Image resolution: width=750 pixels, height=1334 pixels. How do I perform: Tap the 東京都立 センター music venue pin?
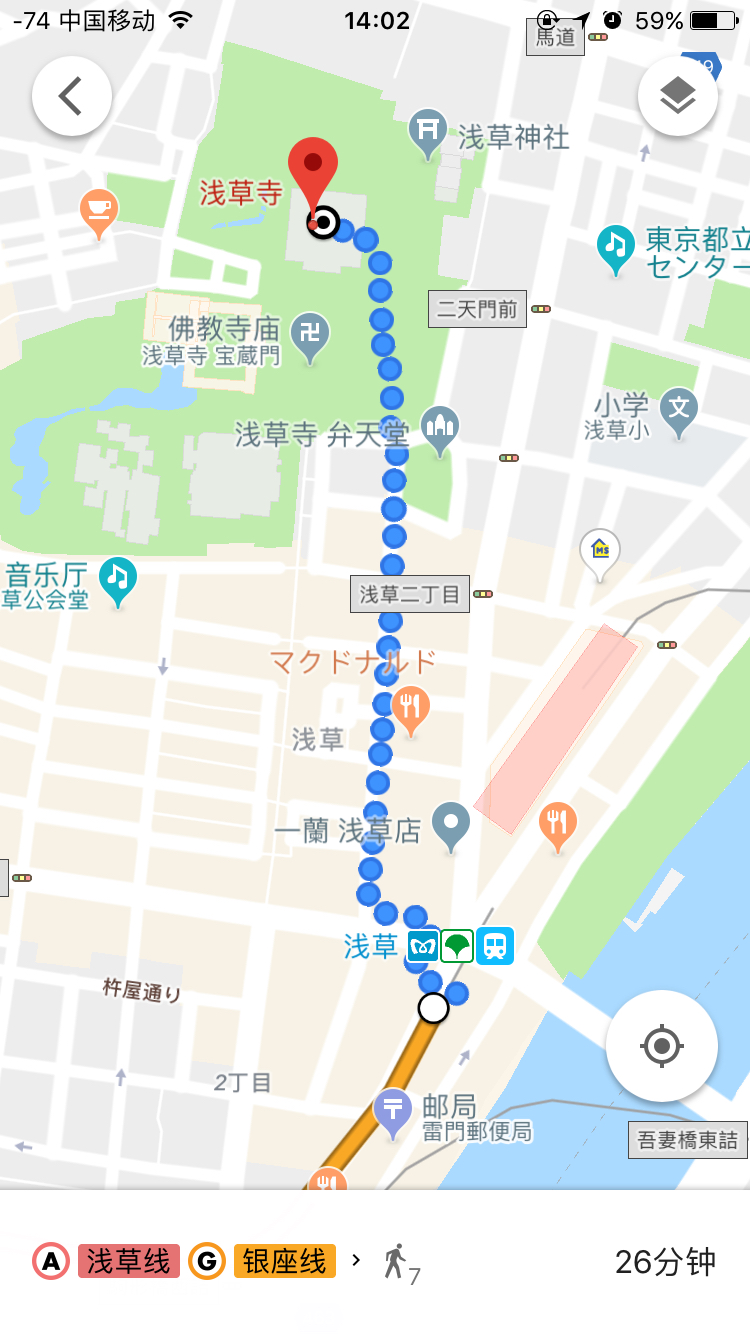[x=616, y=247]
